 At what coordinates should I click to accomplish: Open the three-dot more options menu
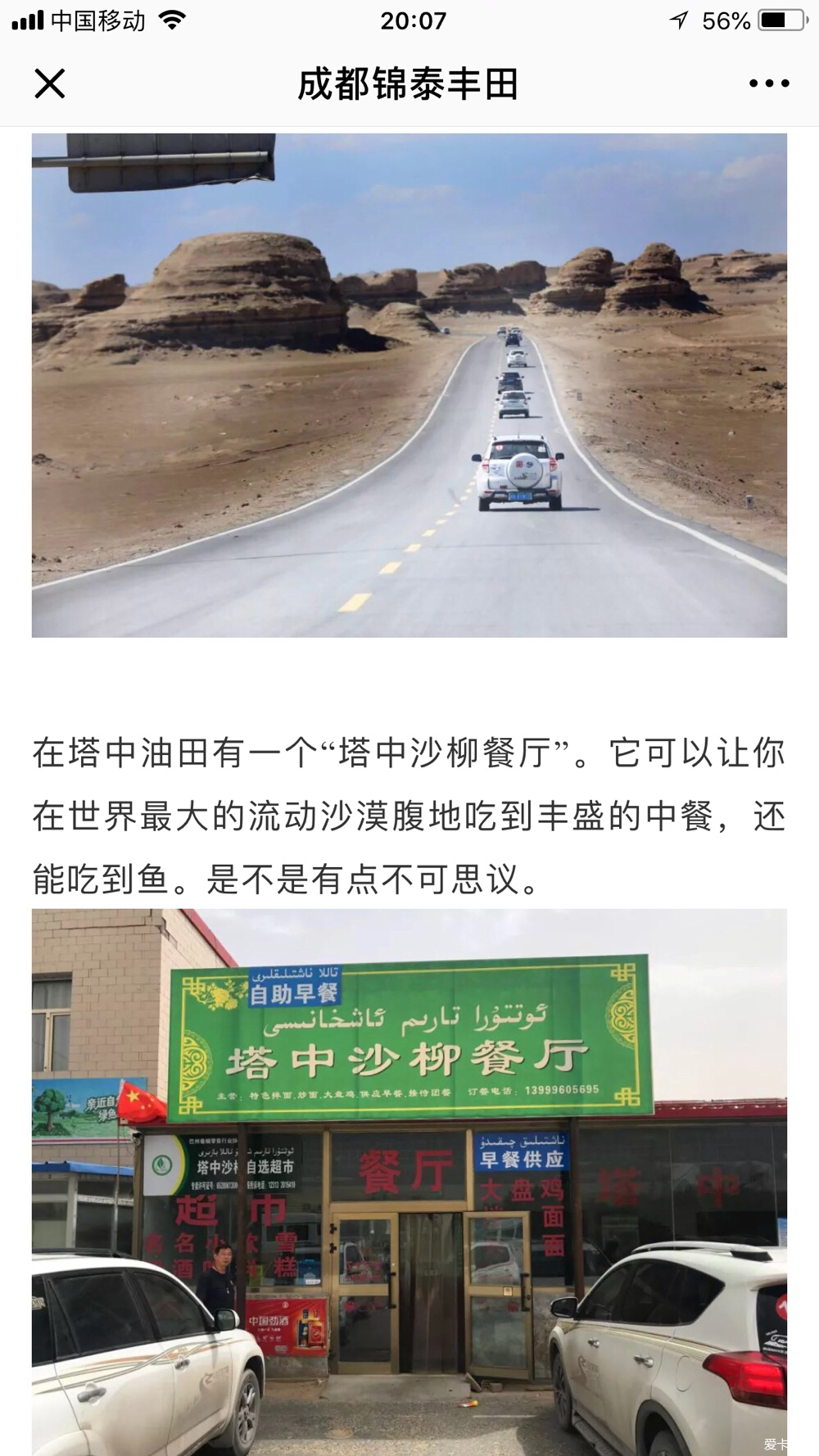click(769, 84)
